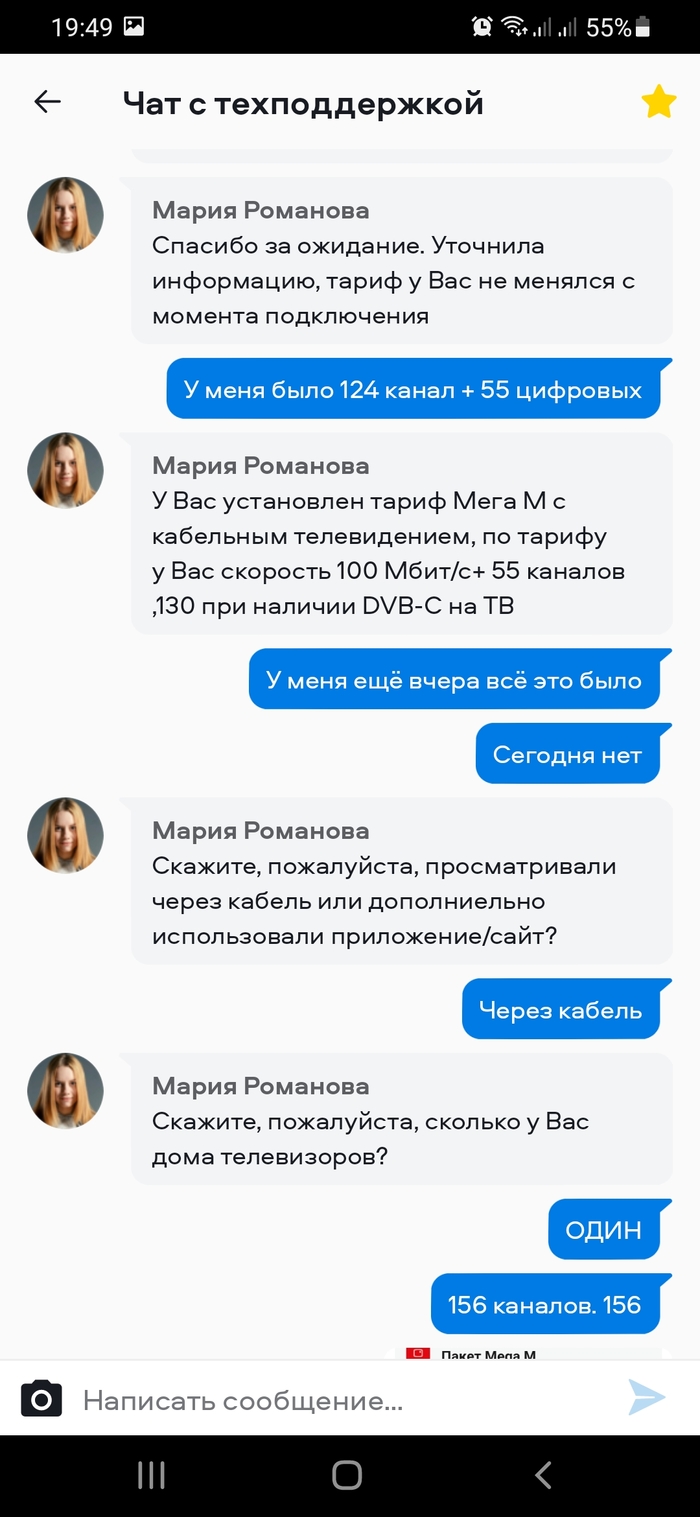Screen dimensions: 700x1517
Task: Go to the system home screen
Action: click(347, 1474)
